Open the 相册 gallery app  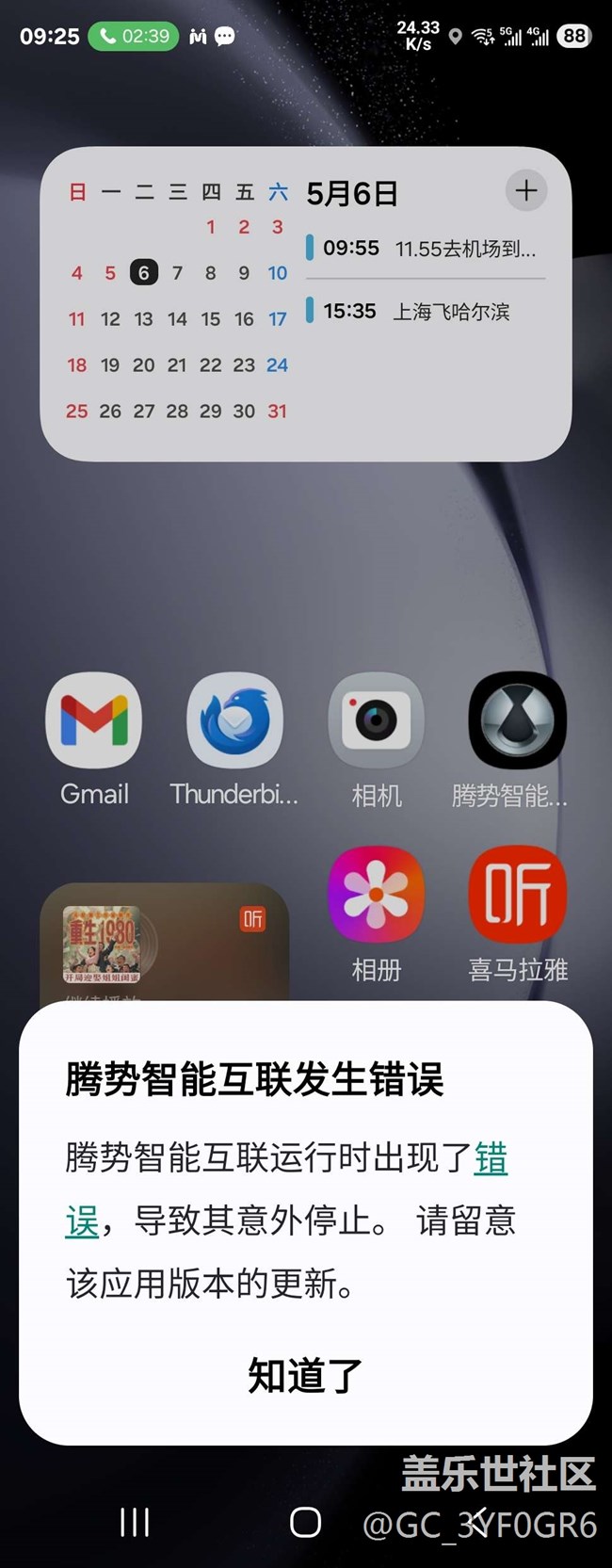pyautogui.click(x=376, y=895)
